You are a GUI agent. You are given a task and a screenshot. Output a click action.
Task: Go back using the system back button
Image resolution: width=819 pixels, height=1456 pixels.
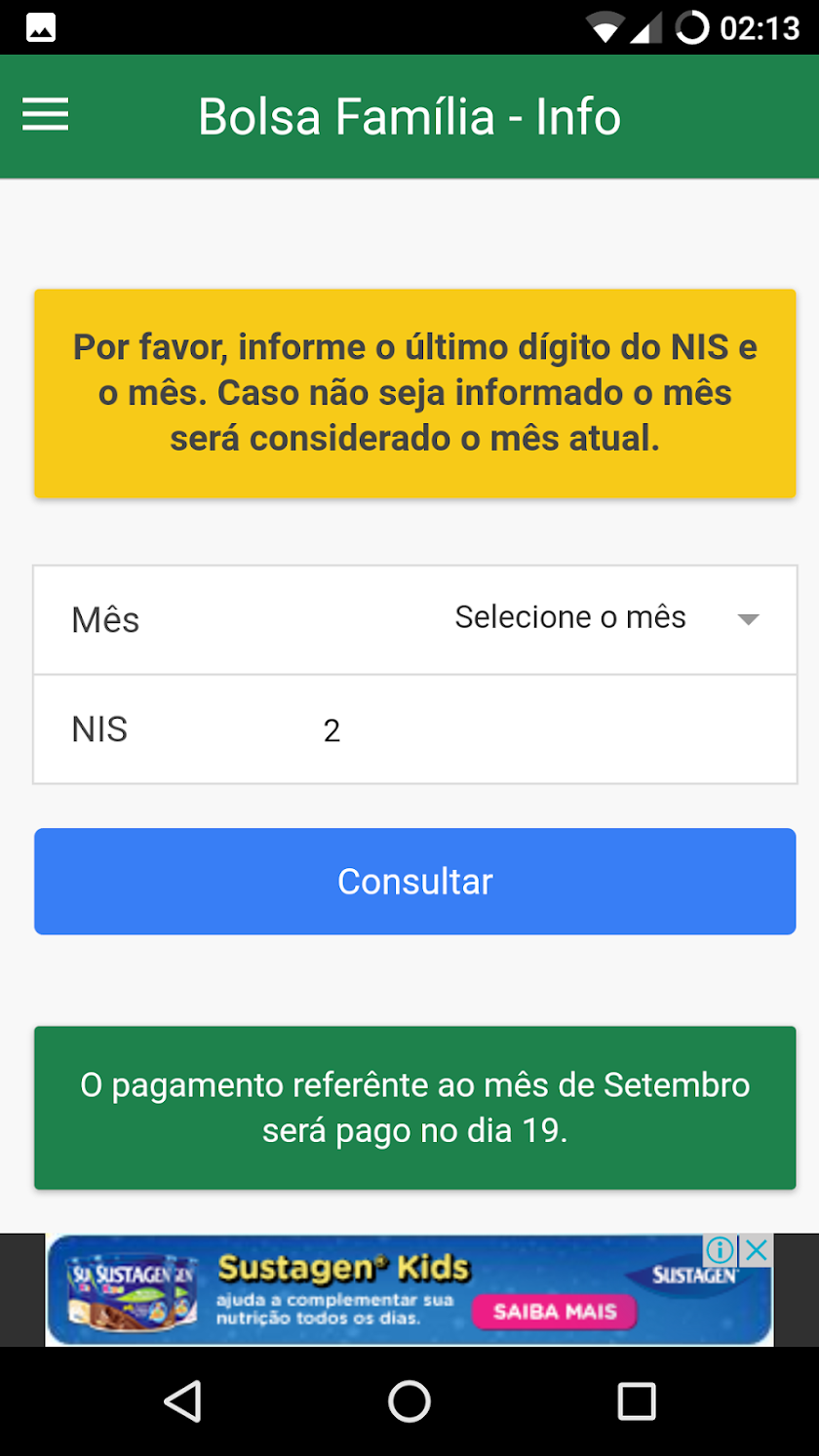pyautogui.click(x=182, y=1401)
